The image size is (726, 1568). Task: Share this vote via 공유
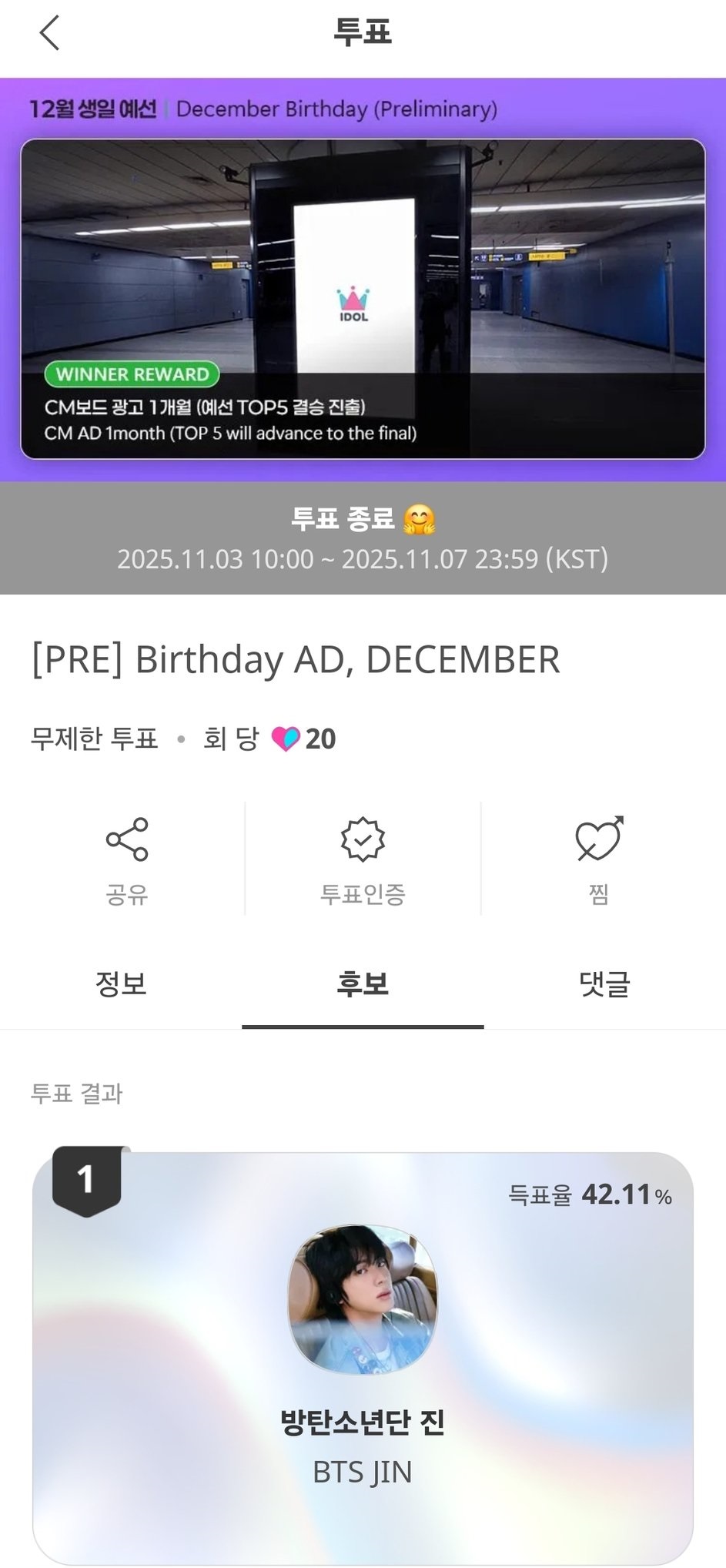tap(127, 859)
